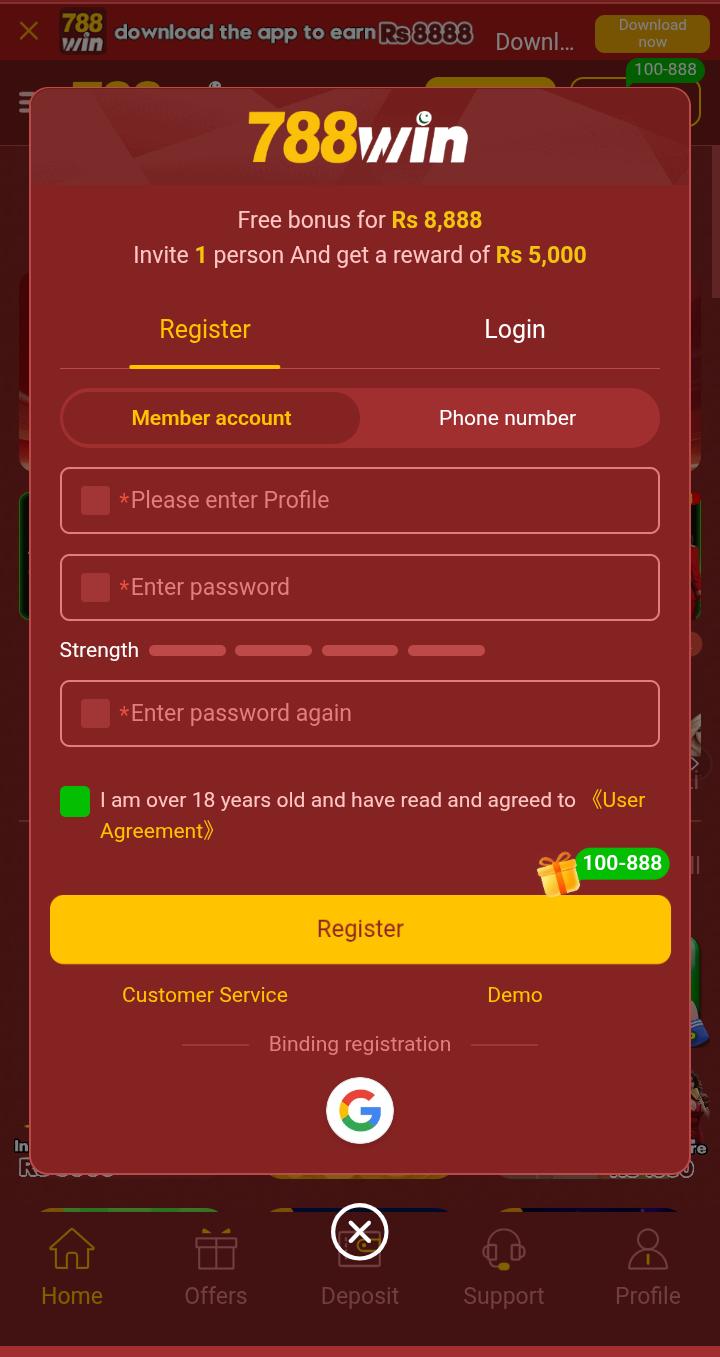Open Deposit using the wallet icon
The width and height of the screenshot is (720, 1357).
tap(359, 1248)
